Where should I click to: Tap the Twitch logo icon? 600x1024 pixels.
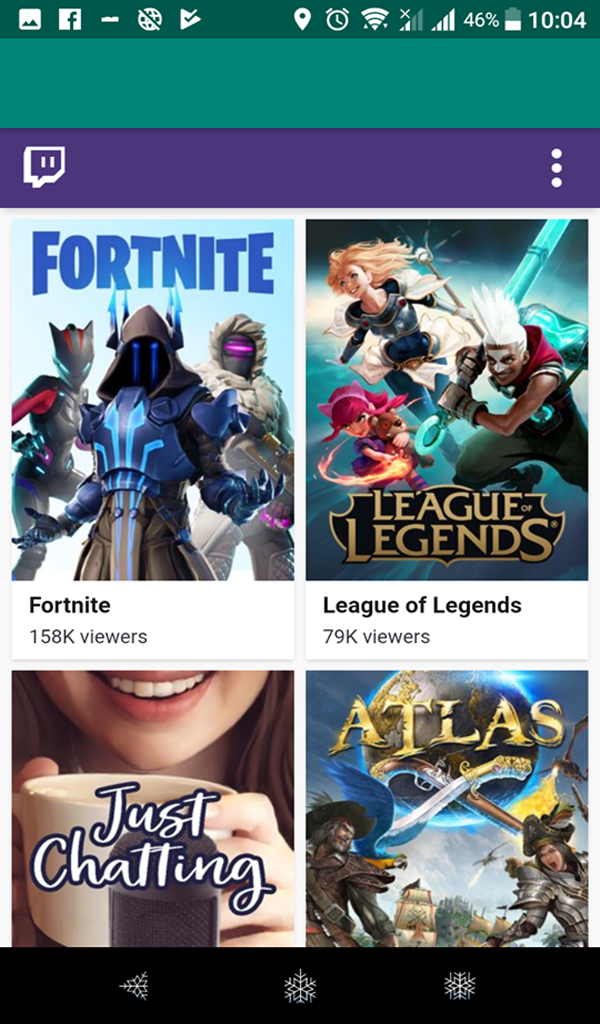[x=45, y=167]
